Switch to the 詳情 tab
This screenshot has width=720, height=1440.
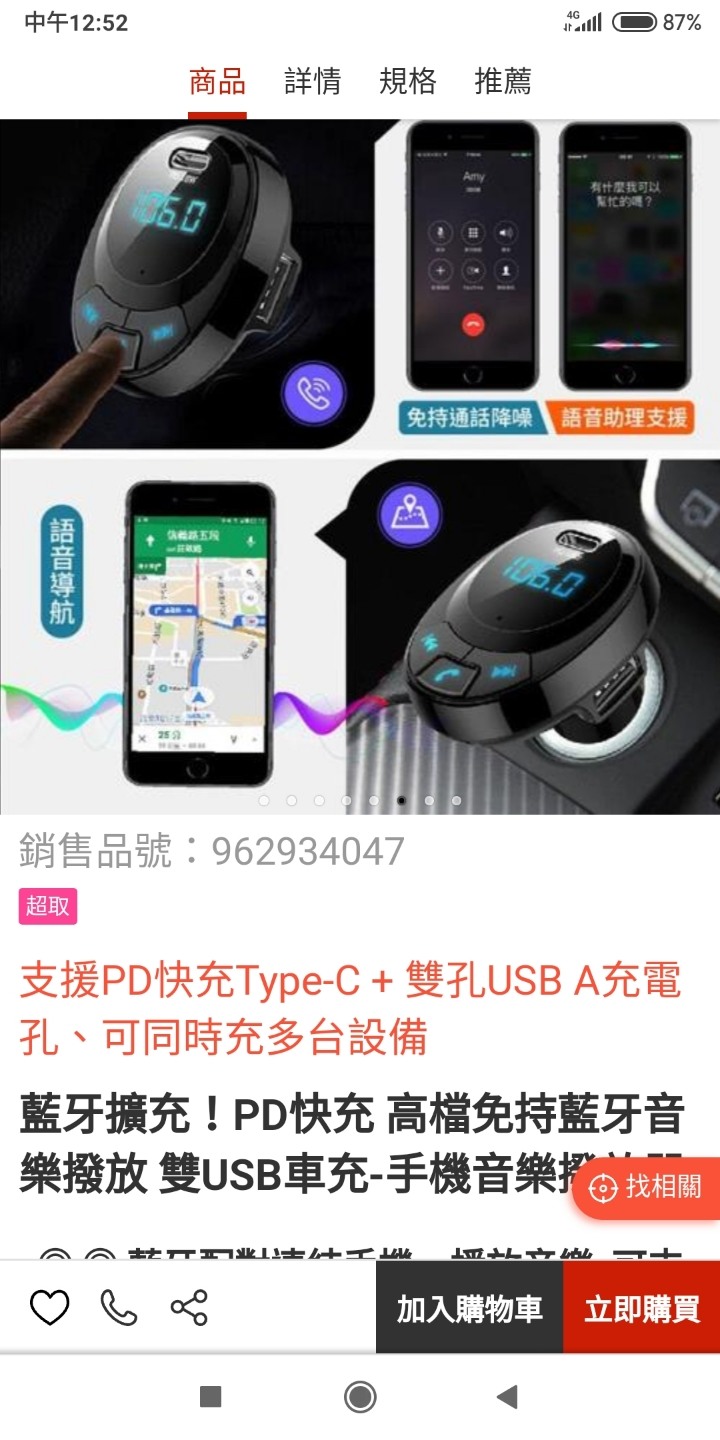[x=312, y=82]
